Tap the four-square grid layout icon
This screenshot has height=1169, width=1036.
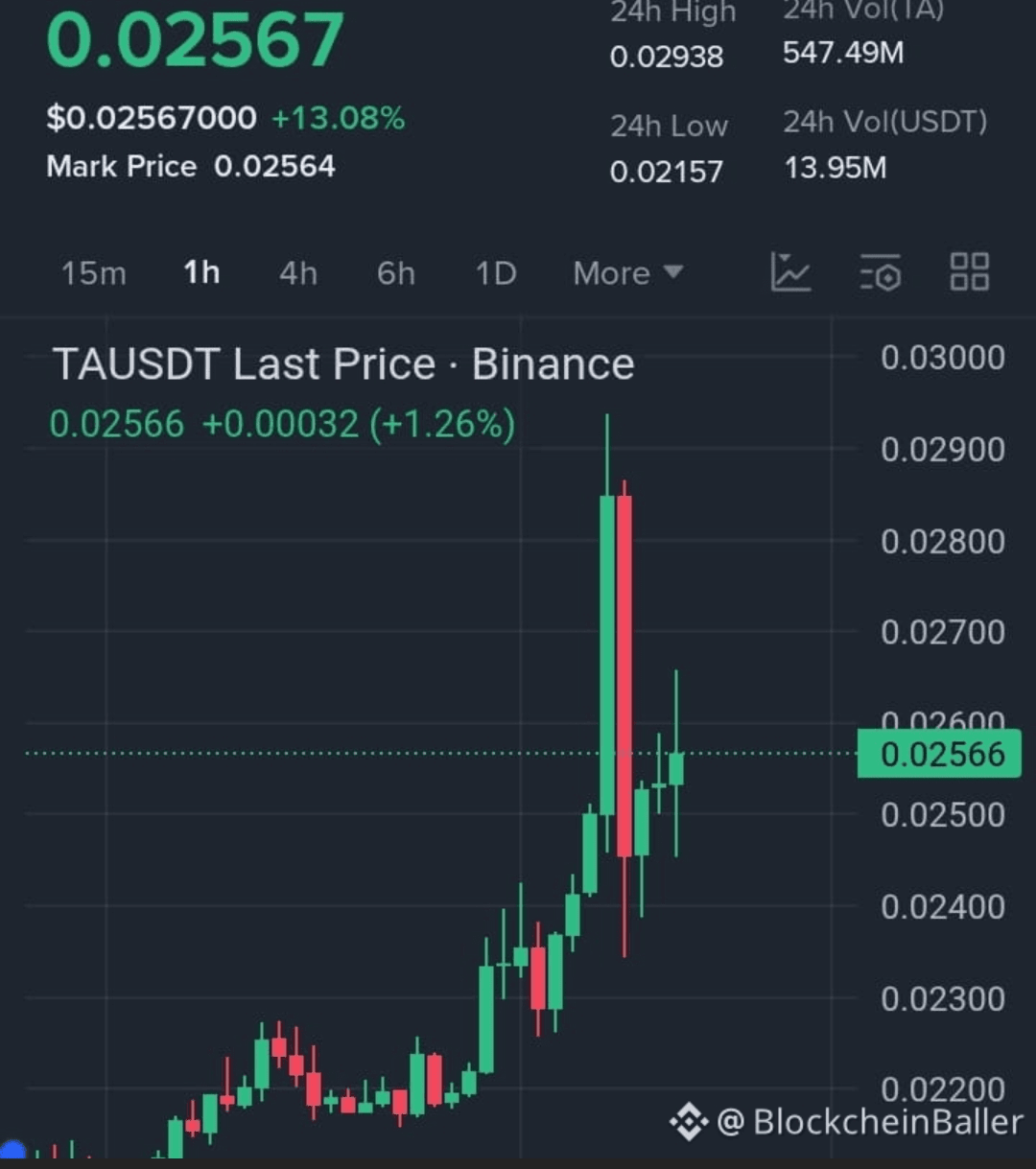point(969,272)
